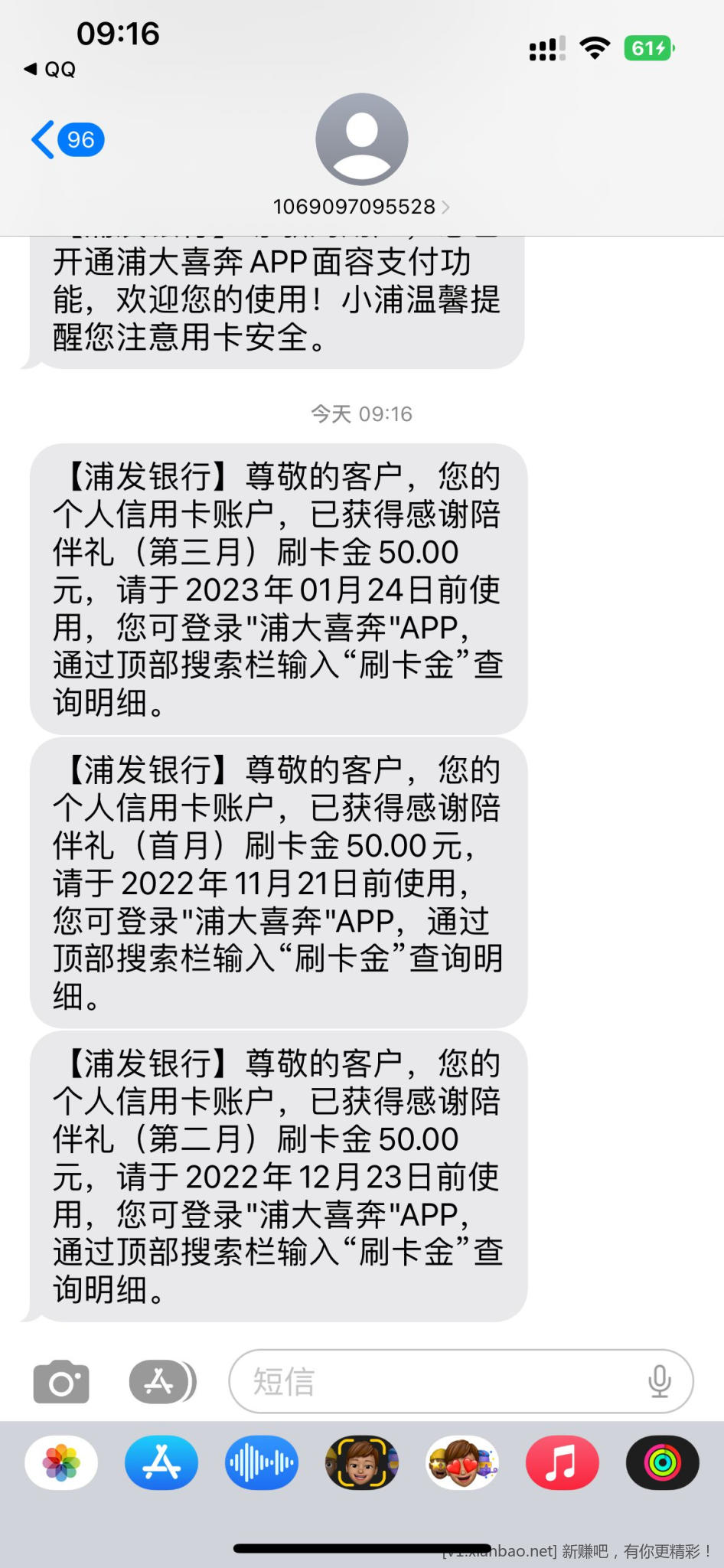Screen dimensions: 724x1568
Task: Toggle the iMessage apps drawer button
Action: coord(161,1381)
